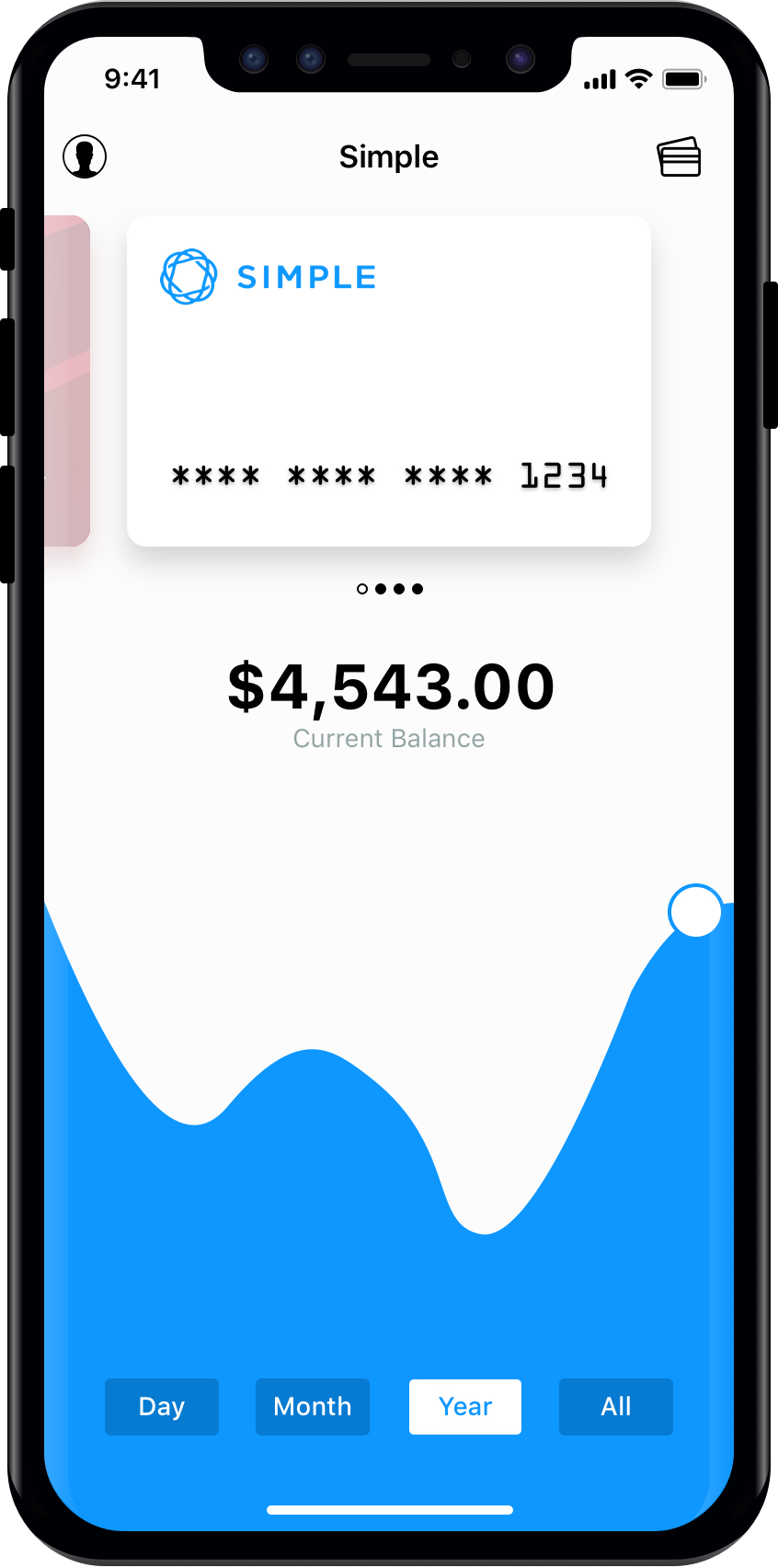The image size is (778, 1568).
Task: Tap the card carousel page indicator dots
Action: (390, 589)
